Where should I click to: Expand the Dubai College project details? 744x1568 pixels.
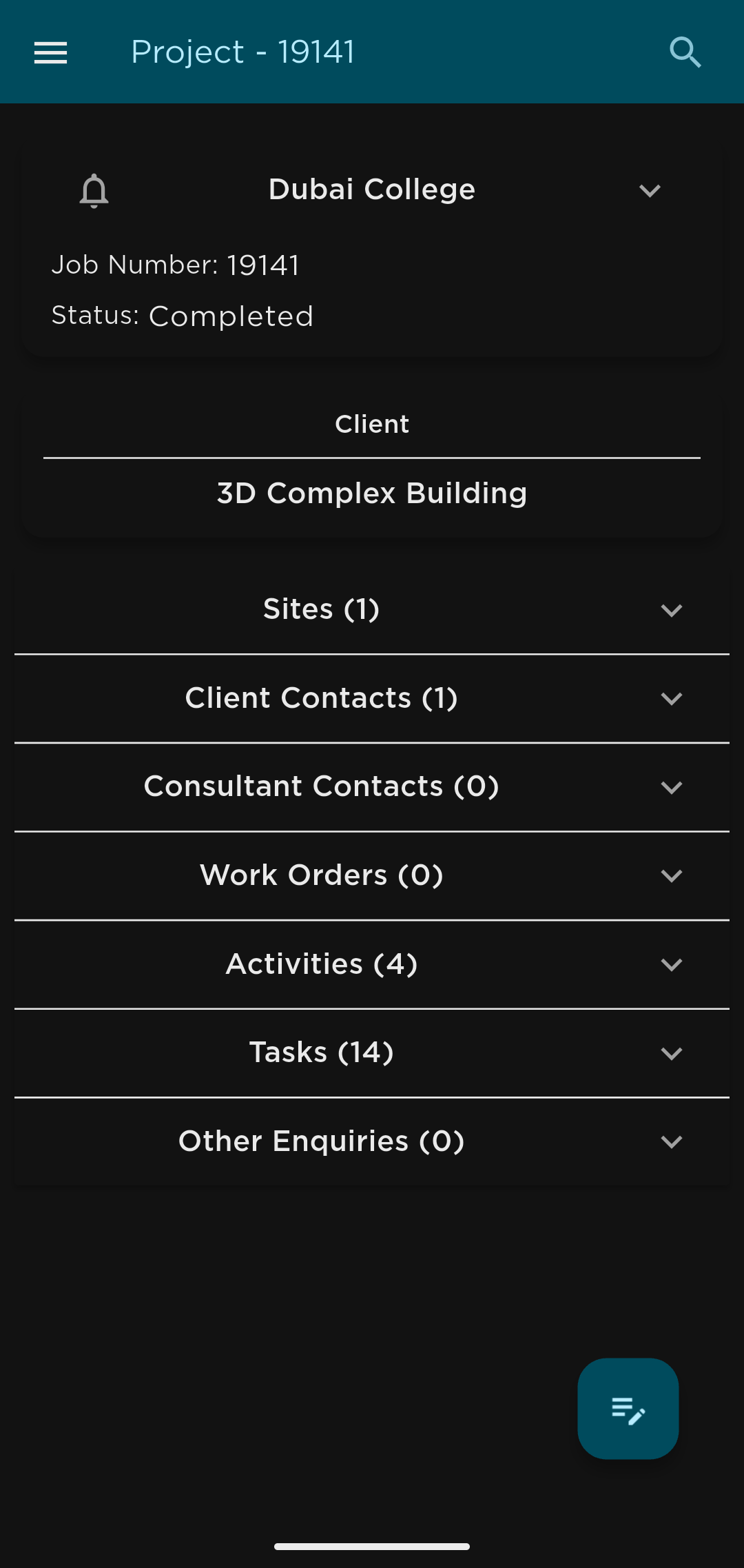tap(650, 190)
